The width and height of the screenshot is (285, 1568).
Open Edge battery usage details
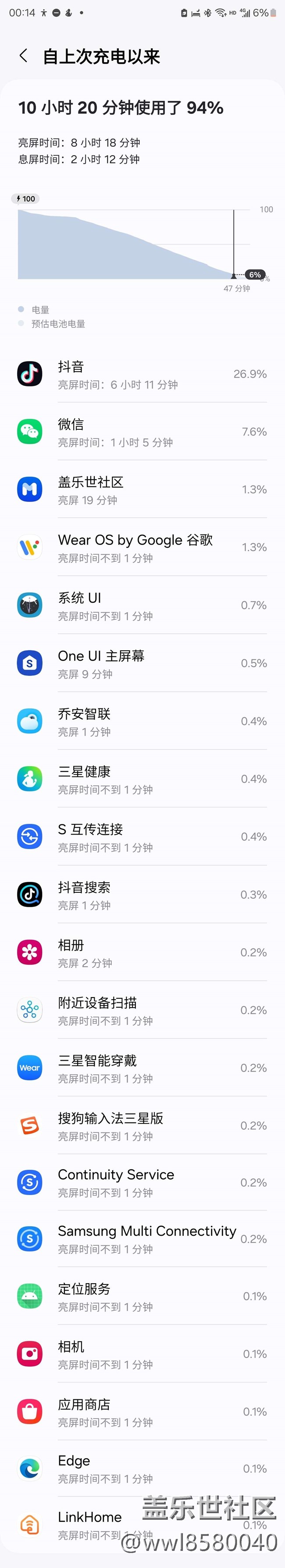pyautogui.click(x=142, y=1469)
